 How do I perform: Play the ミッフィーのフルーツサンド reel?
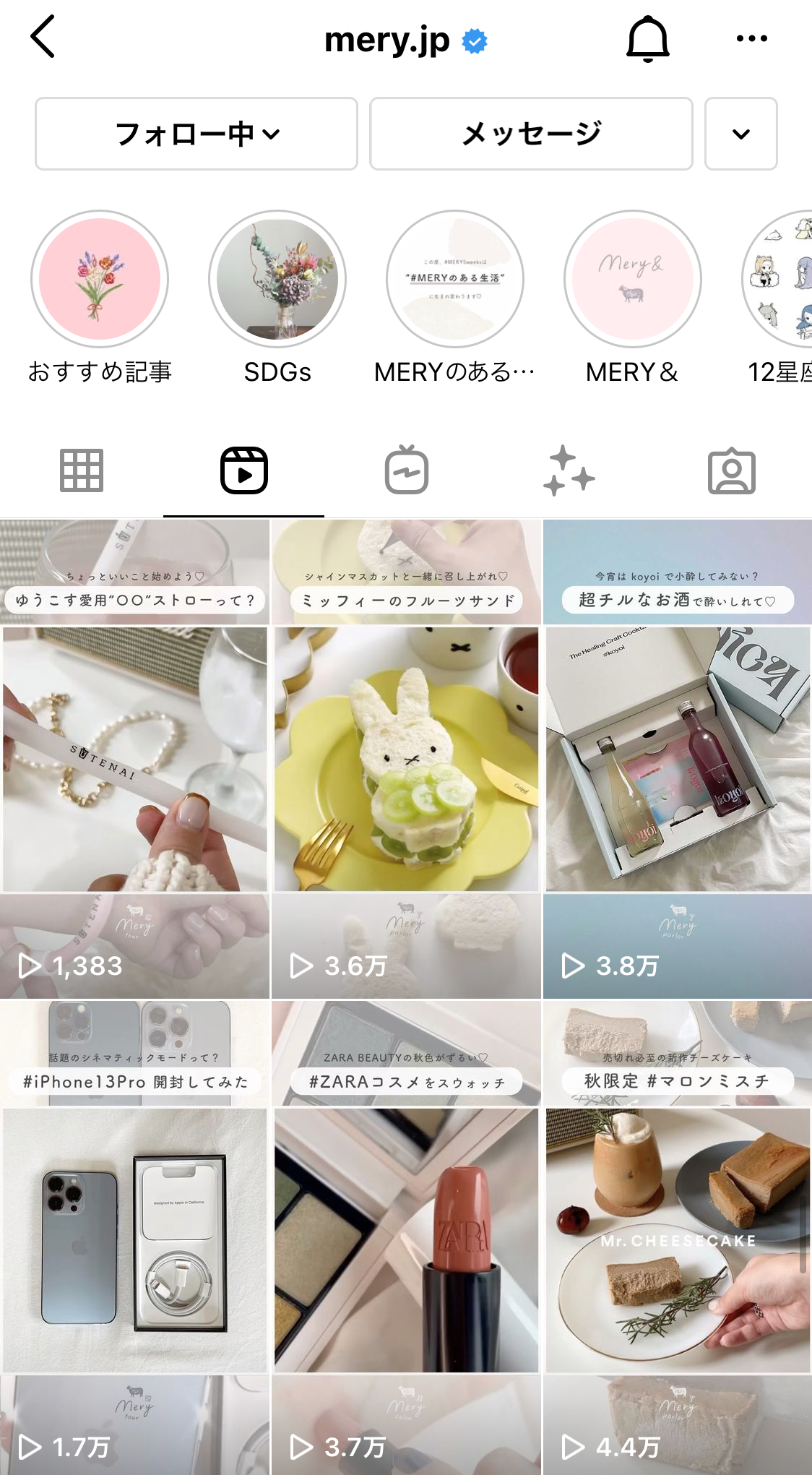(x=406, y=759)
